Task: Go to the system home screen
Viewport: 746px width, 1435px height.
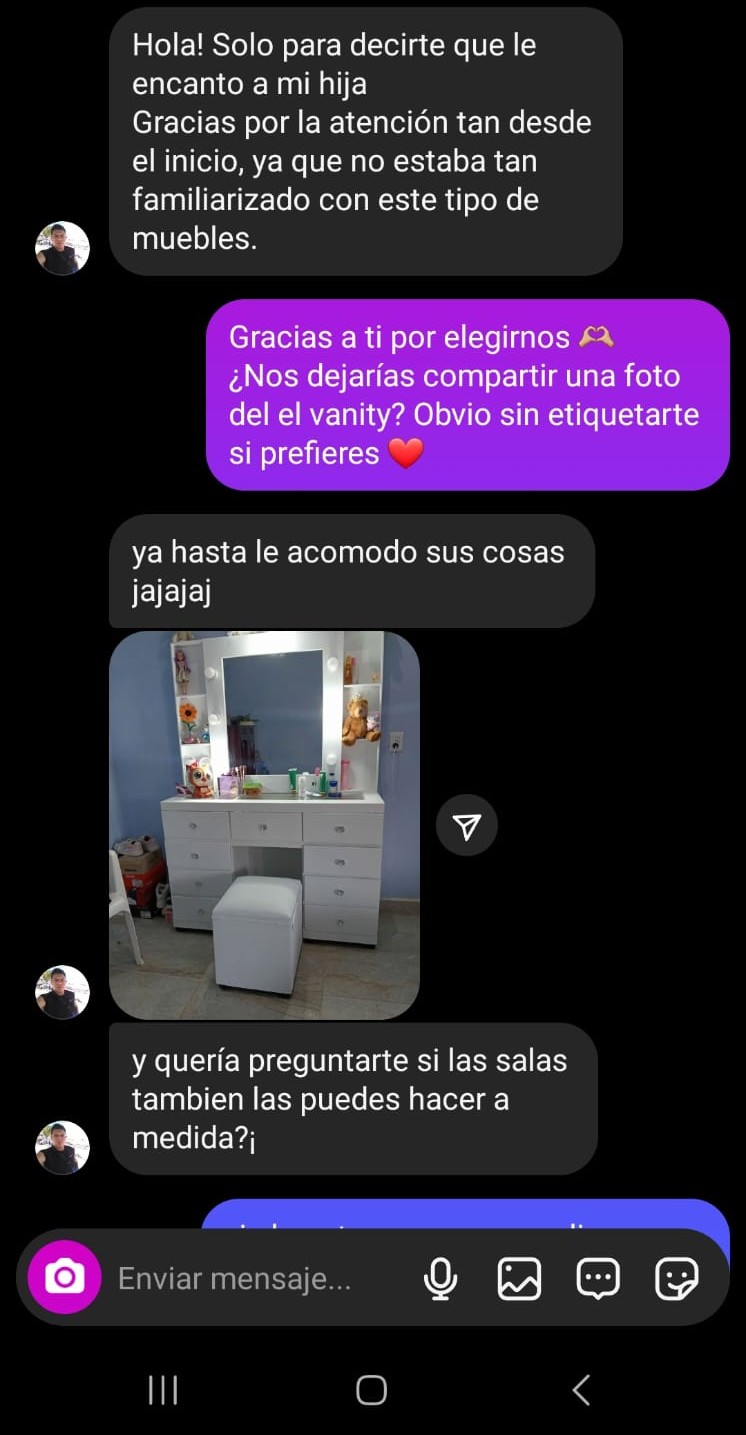Action: 371,1389
